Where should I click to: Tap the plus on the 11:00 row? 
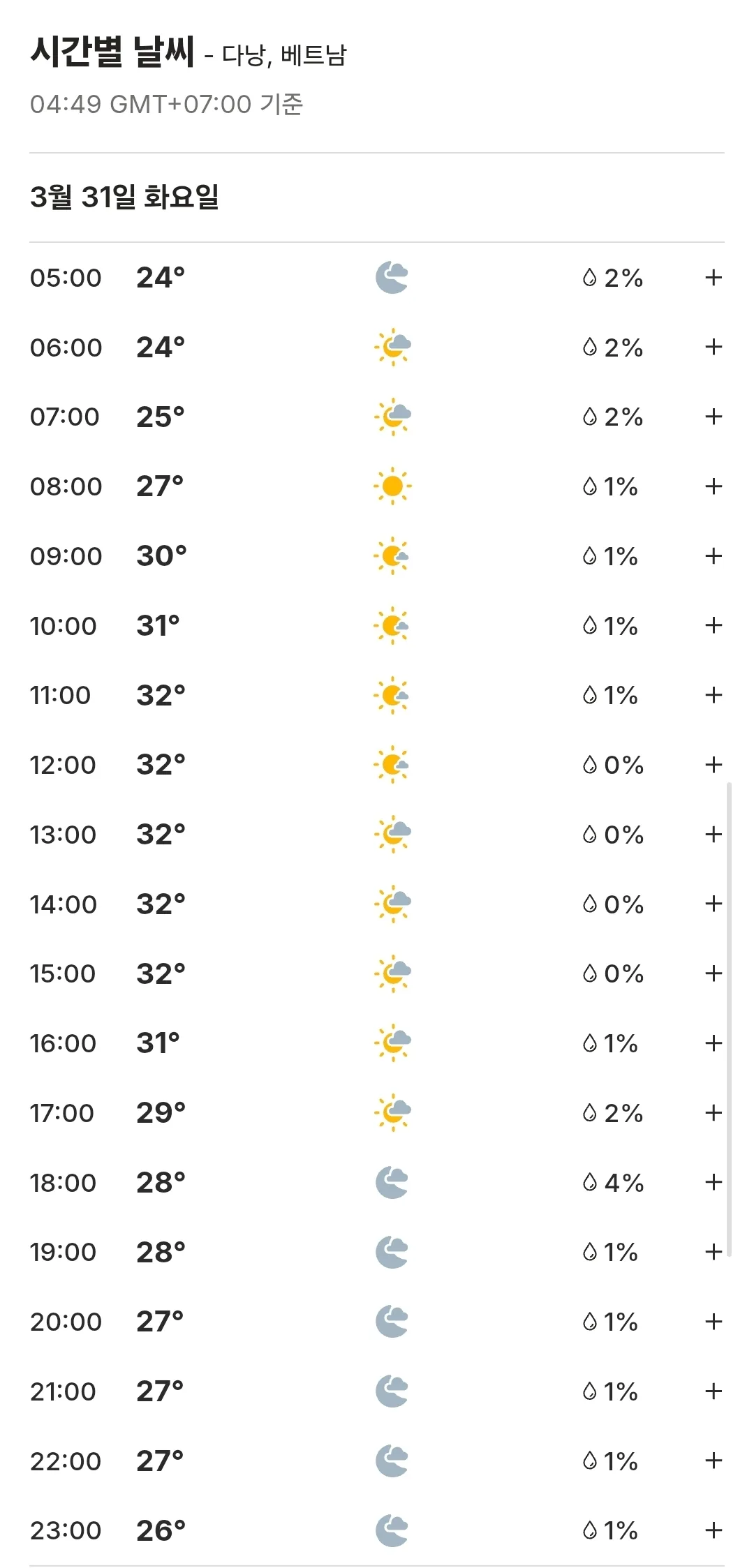click(x=713, y=695)
